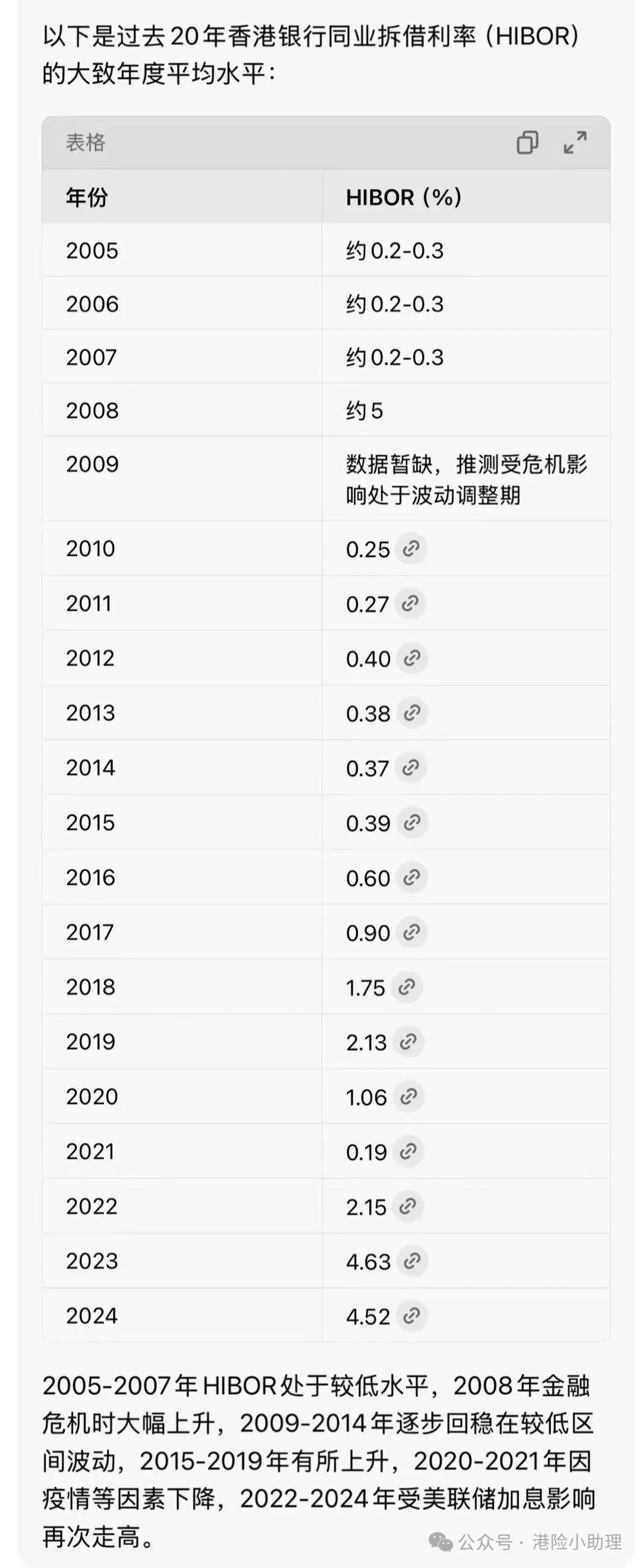Expand the table to full screen
The image size is (642, 1568).
[x=575, y=142]
